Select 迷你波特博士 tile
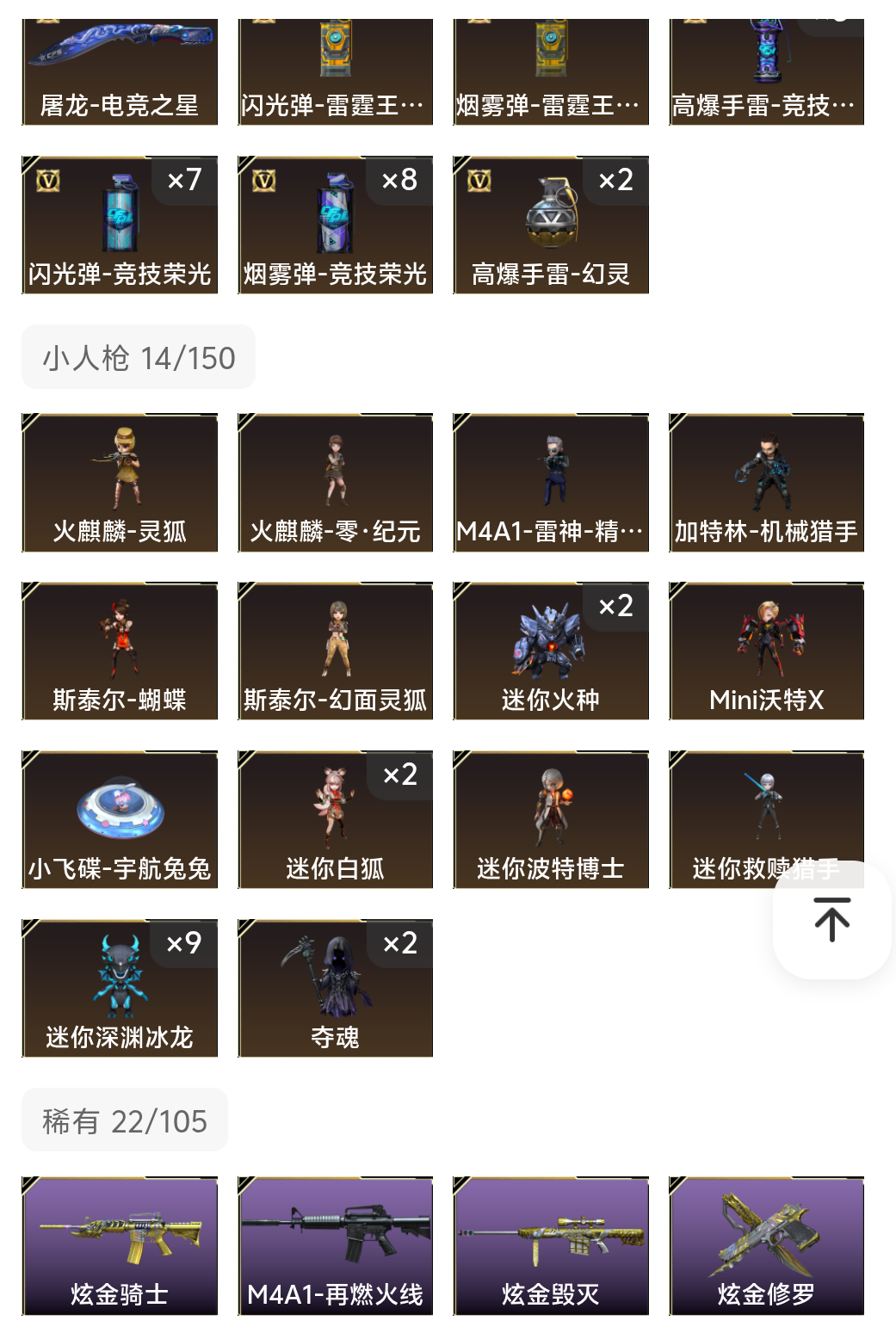The width and height of the screenshot is (896, 1333). tap(551, 819)
